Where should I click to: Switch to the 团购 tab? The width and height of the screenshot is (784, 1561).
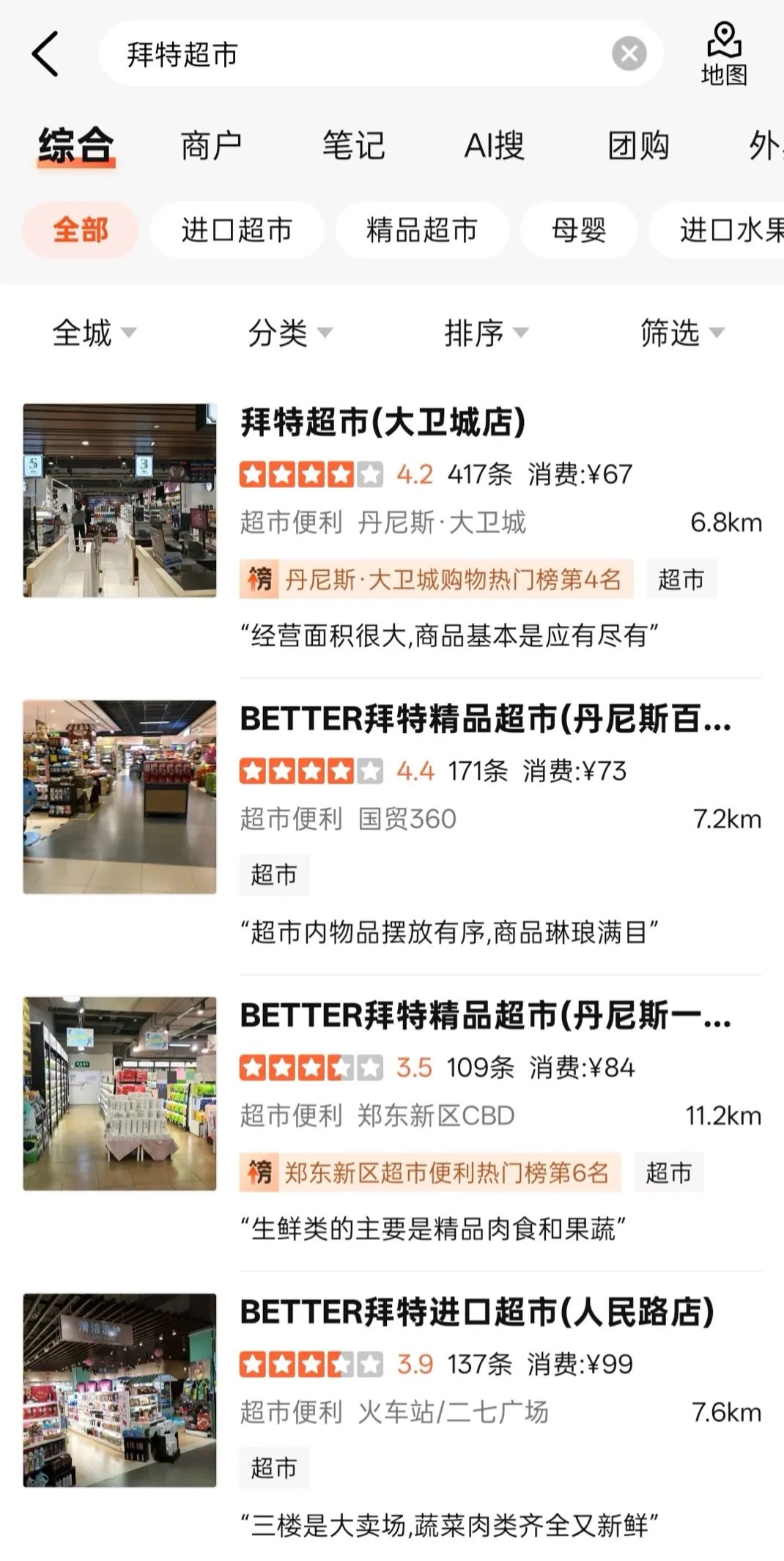pyautogui.click(x=638, y=145)
